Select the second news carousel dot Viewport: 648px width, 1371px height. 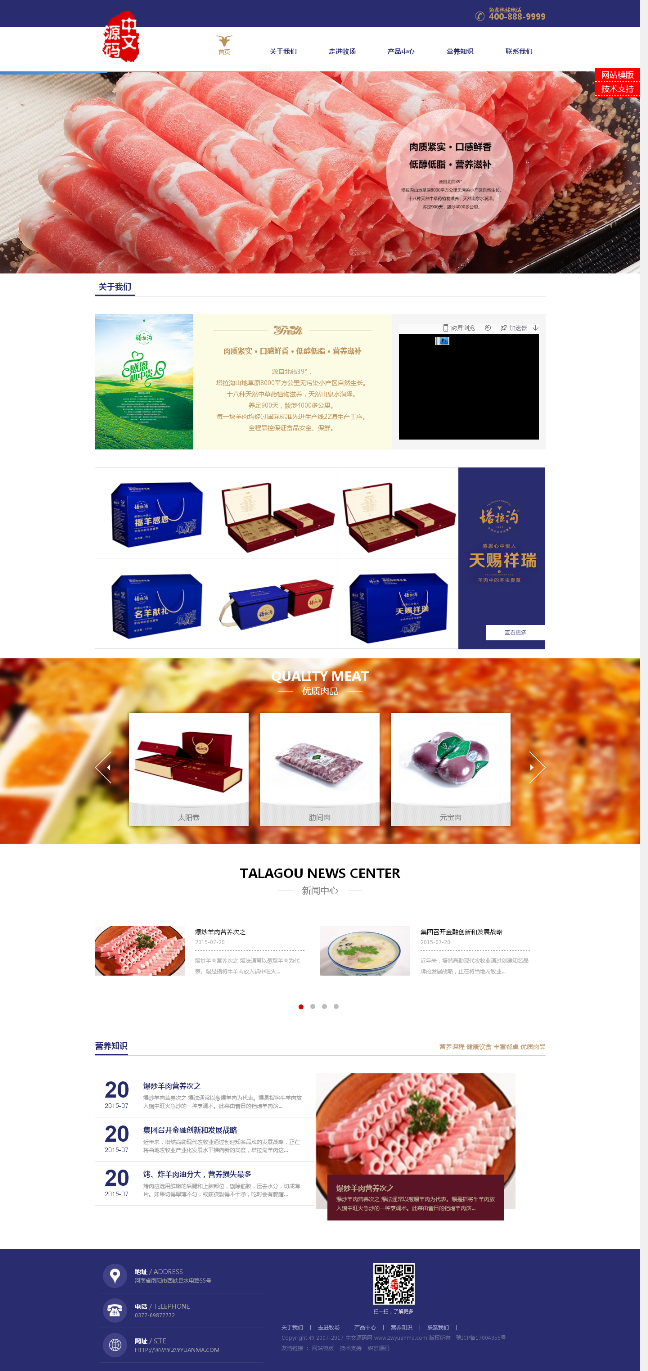point(313,1006)
